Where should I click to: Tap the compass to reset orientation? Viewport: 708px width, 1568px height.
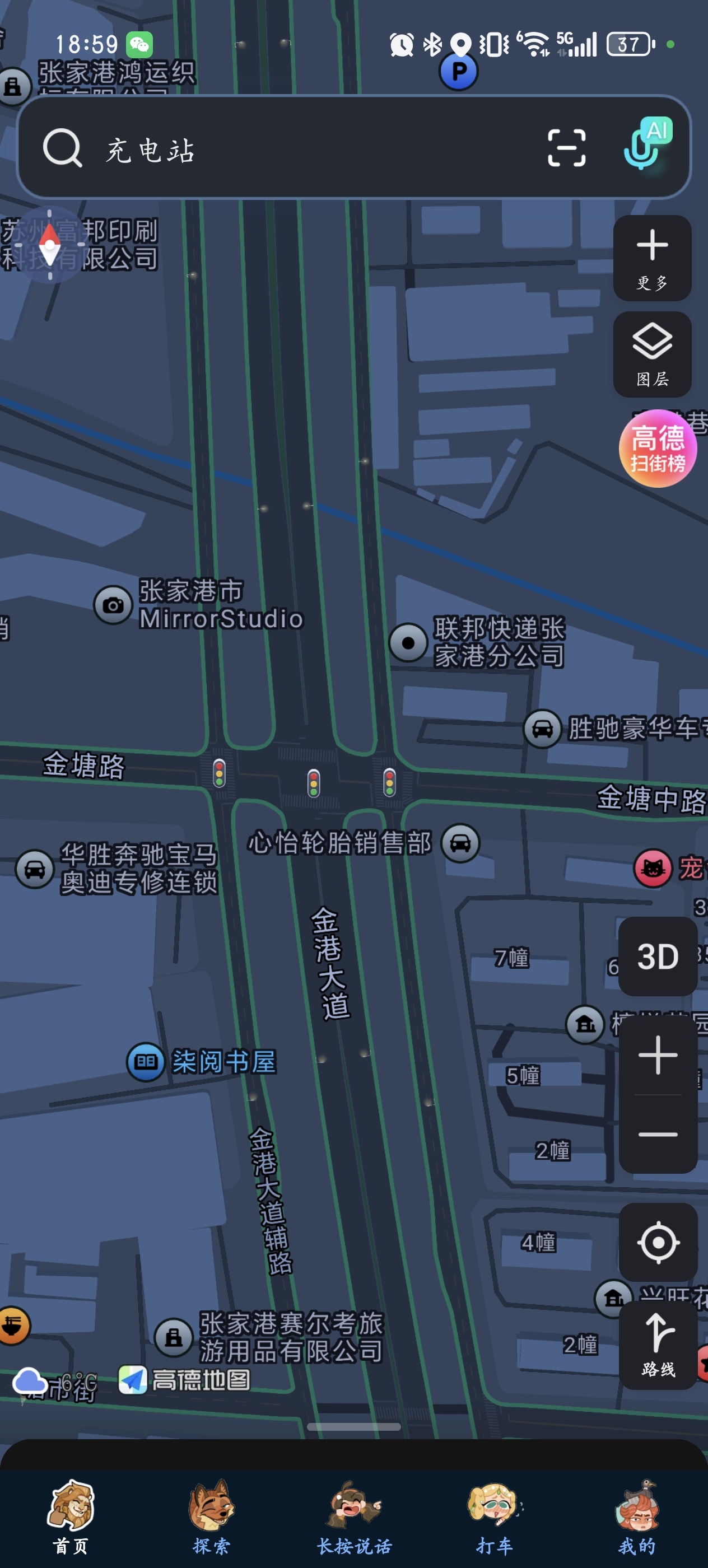click(x=49, y=245)
